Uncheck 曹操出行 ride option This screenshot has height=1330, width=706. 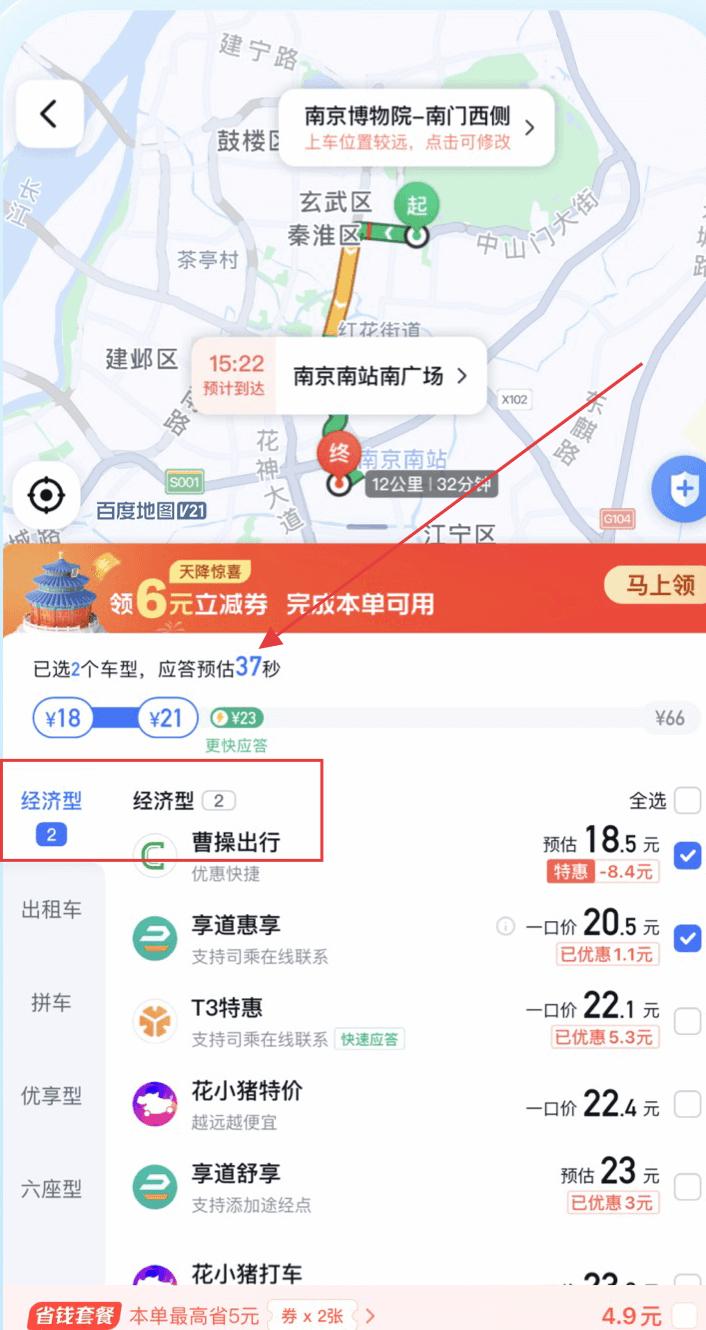tap(688, 856)
